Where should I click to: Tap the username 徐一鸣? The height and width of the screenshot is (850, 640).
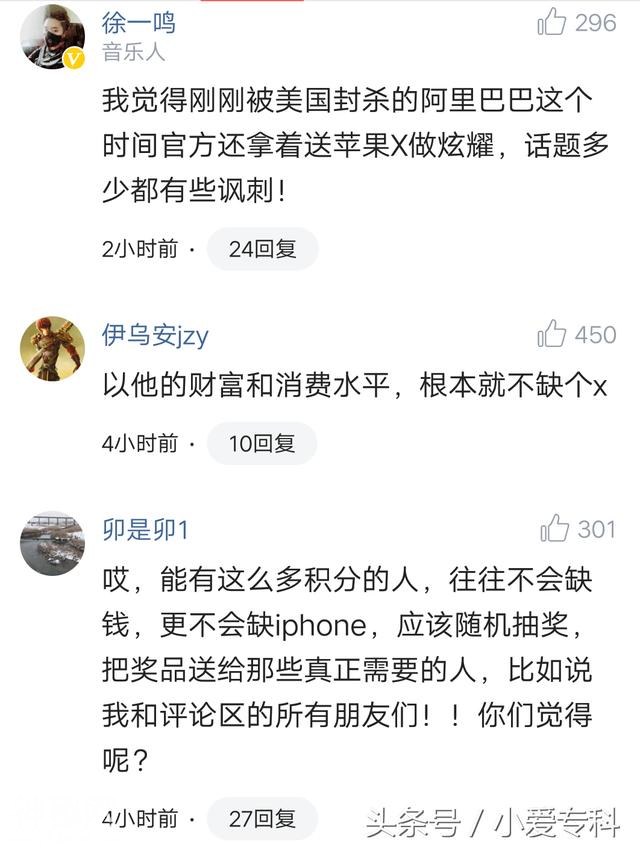138,23
